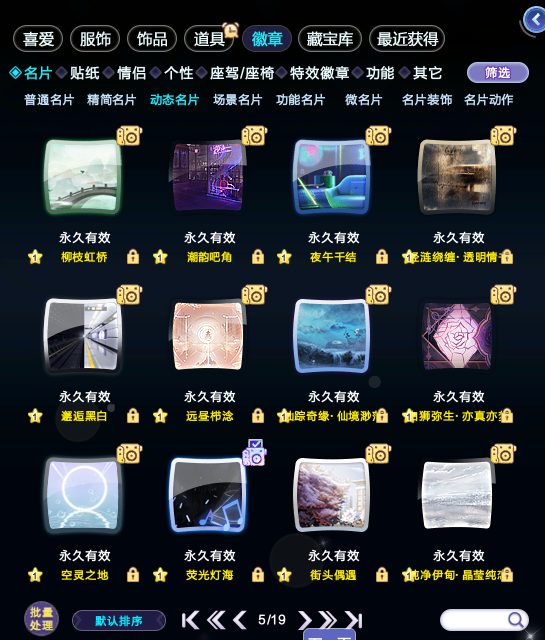This screenshot has width=545, height=640.
Task: Select the 贴纸 category
Action: [x=85, y=73]
